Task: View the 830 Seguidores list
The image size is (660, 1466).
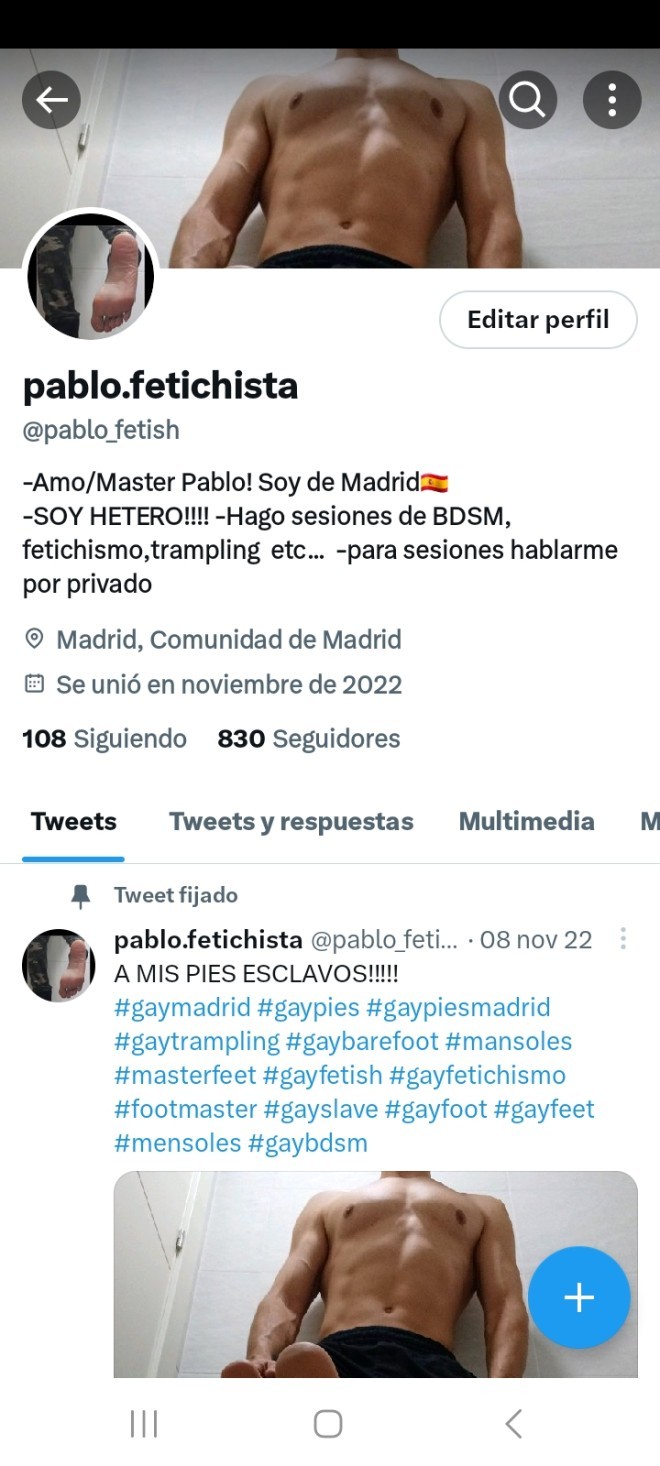Action: tap(309, 739)
